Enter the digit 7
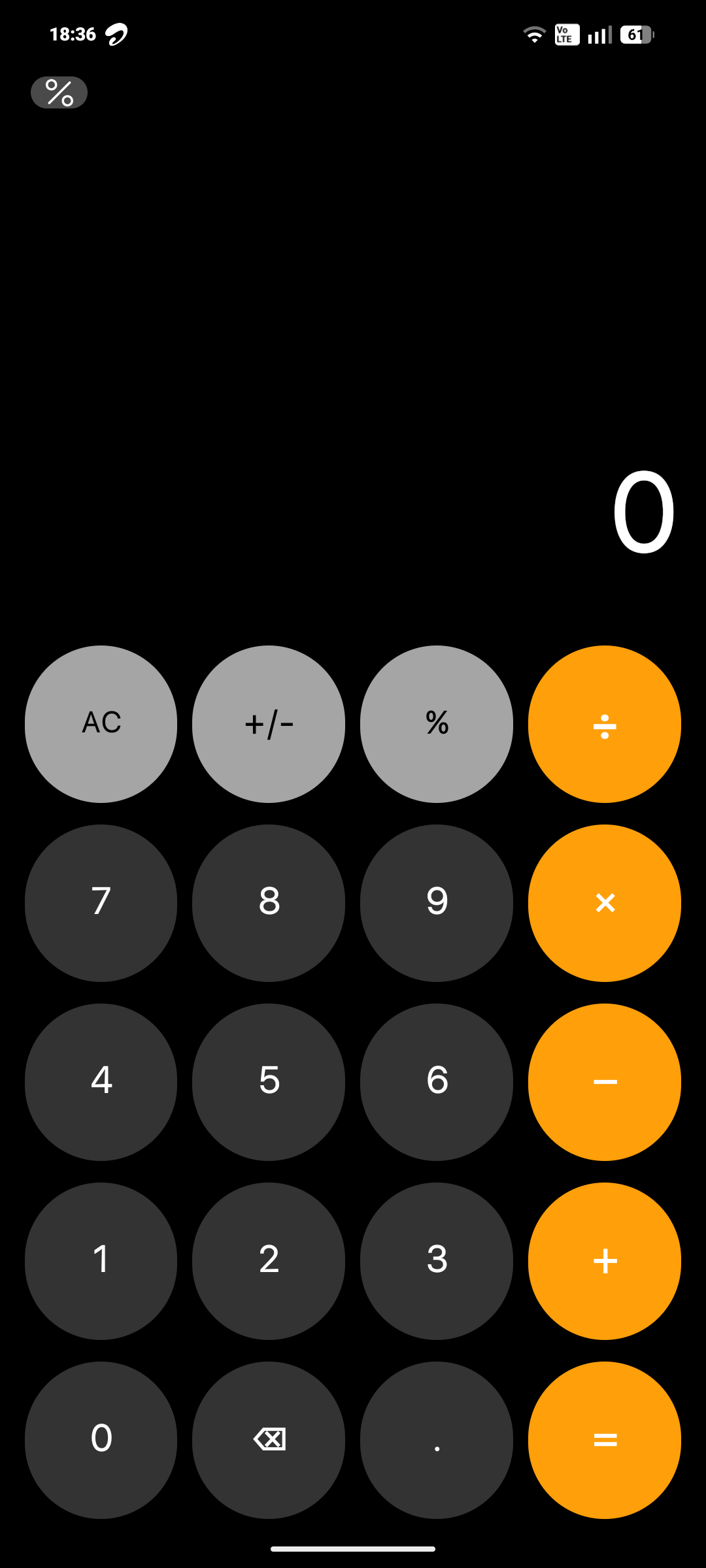 coord(101,903)
